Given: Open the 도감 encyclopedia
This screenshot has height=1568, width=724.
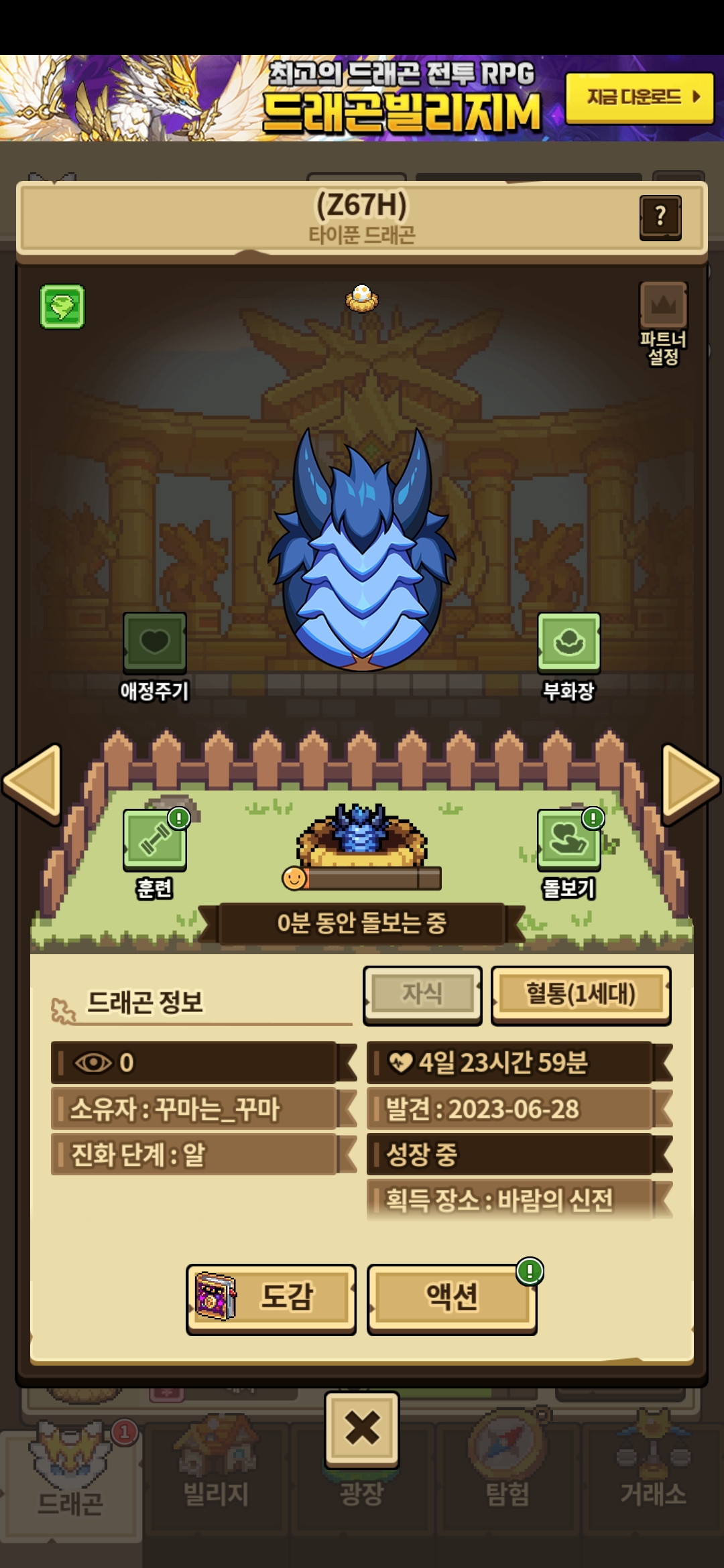Looking at the screenshot, I should 271,1298.
